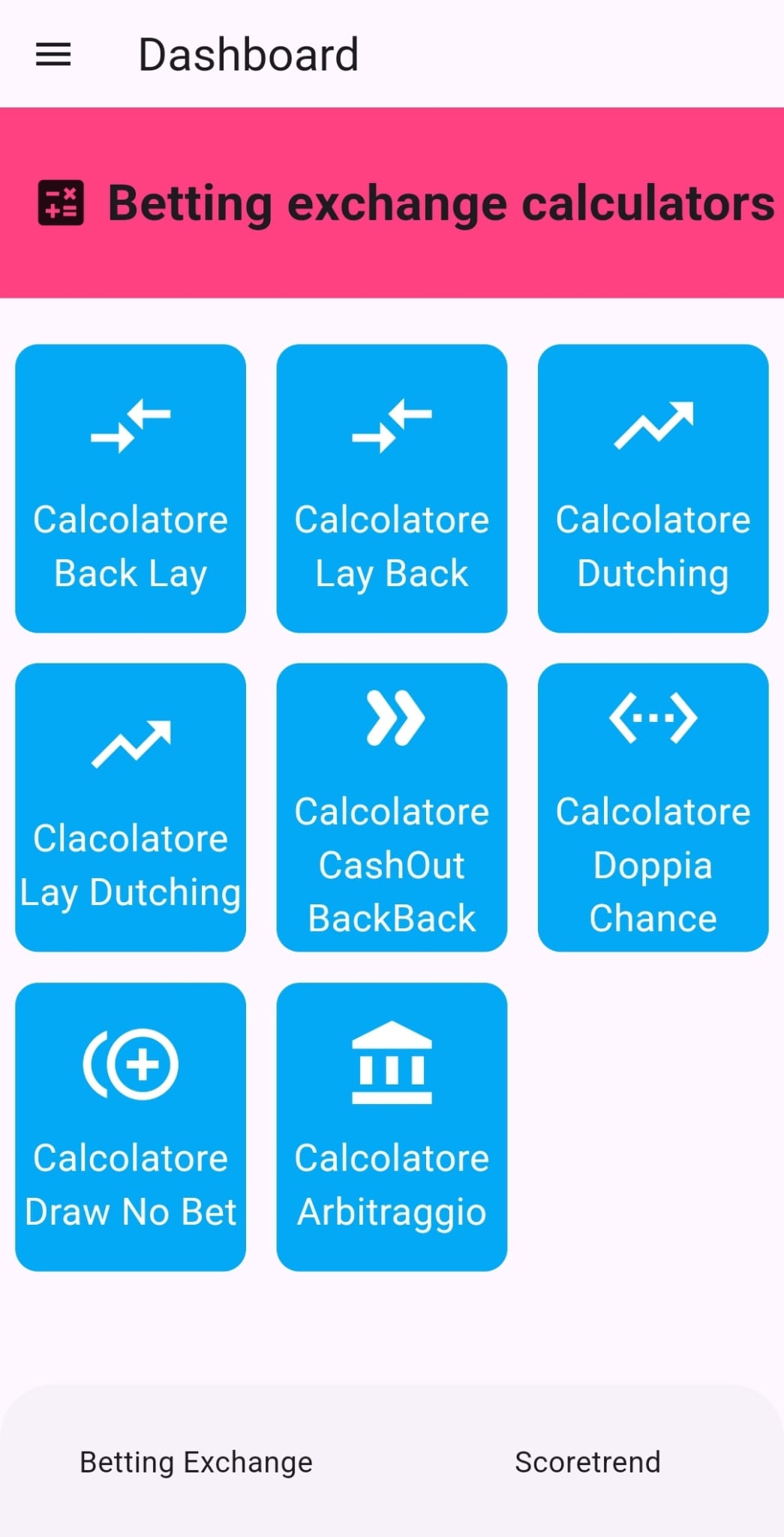Click the arrow icon inside Back Lay tile
Viewport: 784px width, 1537px height.
(130, 428)
